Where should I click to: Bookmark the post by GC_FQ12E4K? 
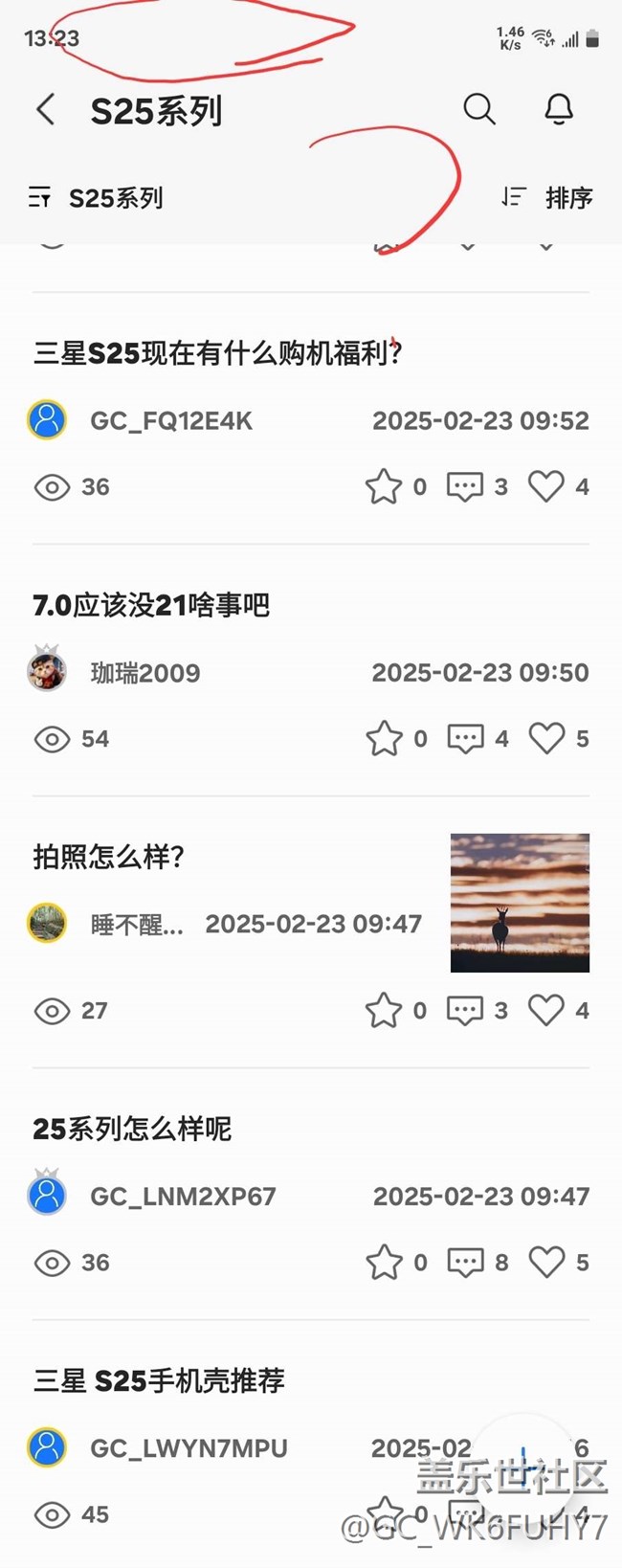coord(384,486)
